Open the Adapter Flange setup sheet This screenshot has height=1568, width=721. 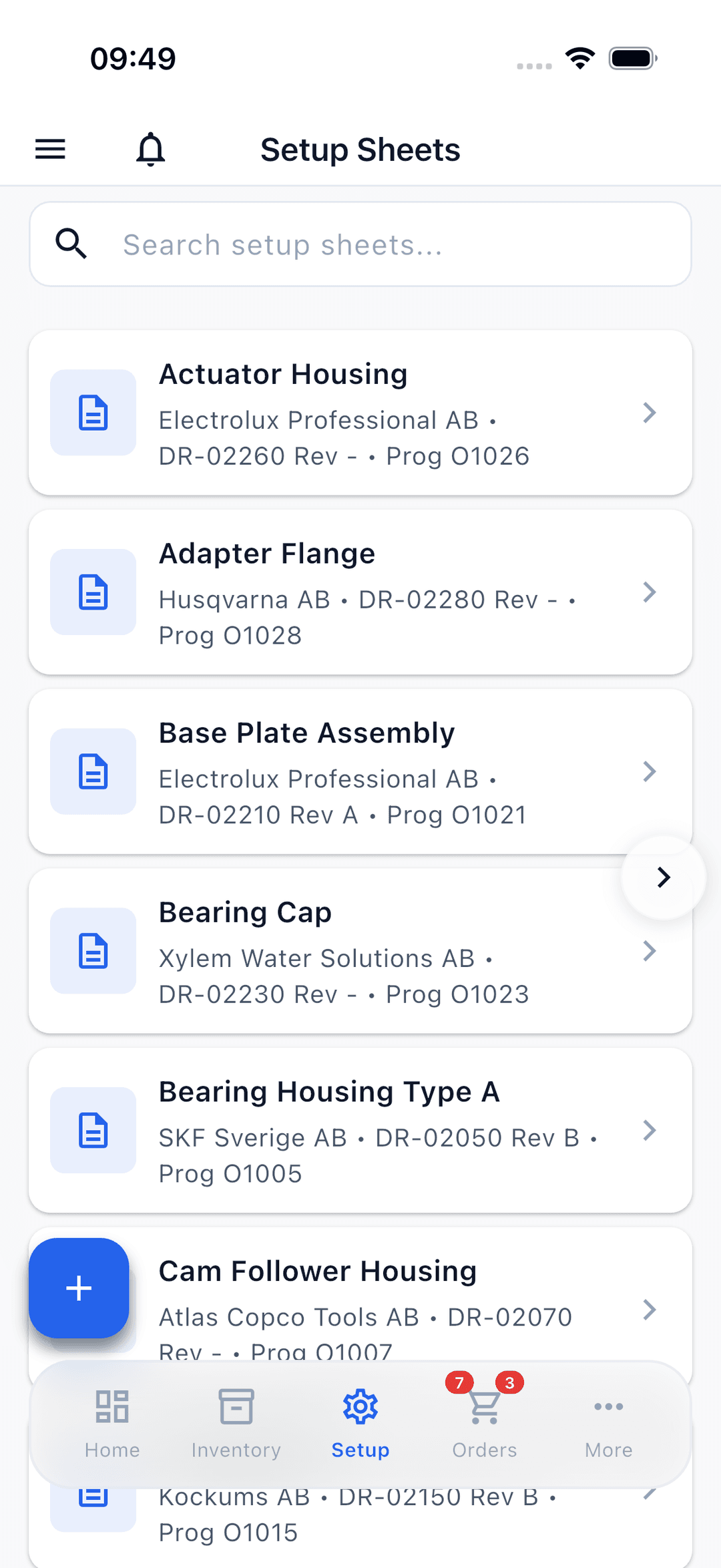pyautogui.click(x=360, y=592)
